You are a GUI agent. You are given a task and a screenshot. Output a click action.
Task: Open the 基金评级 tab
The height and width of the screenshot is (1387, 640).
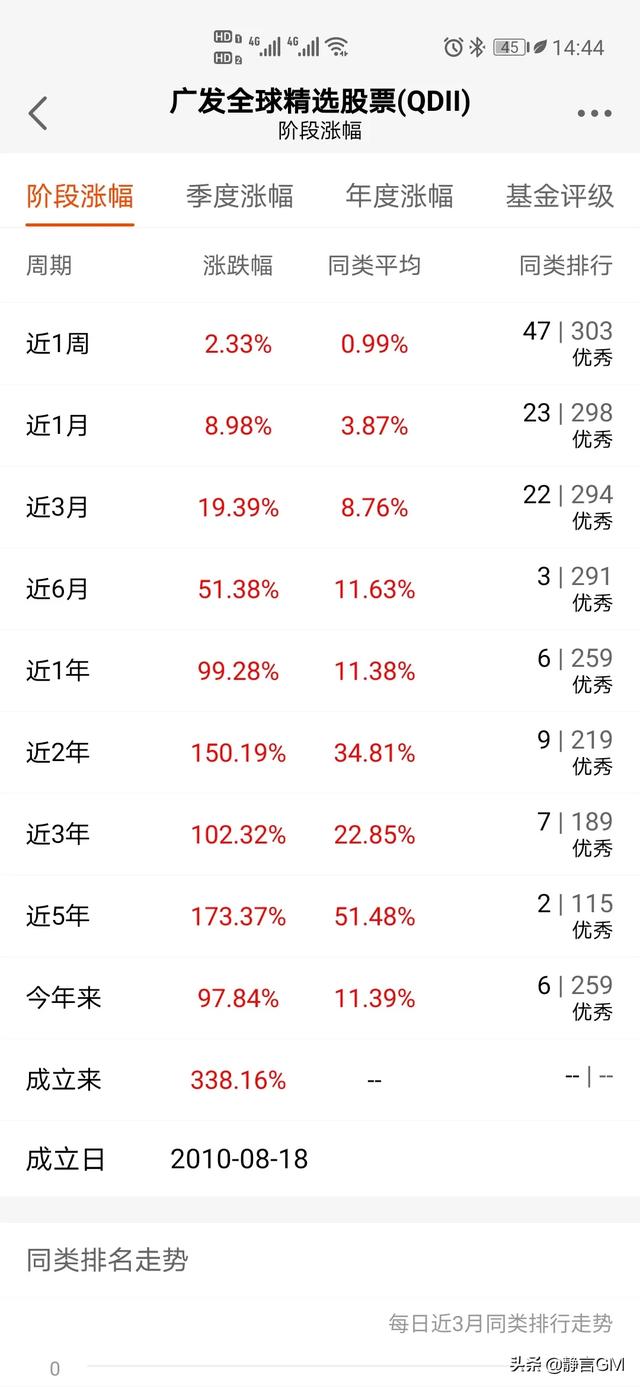coord(560,195)
